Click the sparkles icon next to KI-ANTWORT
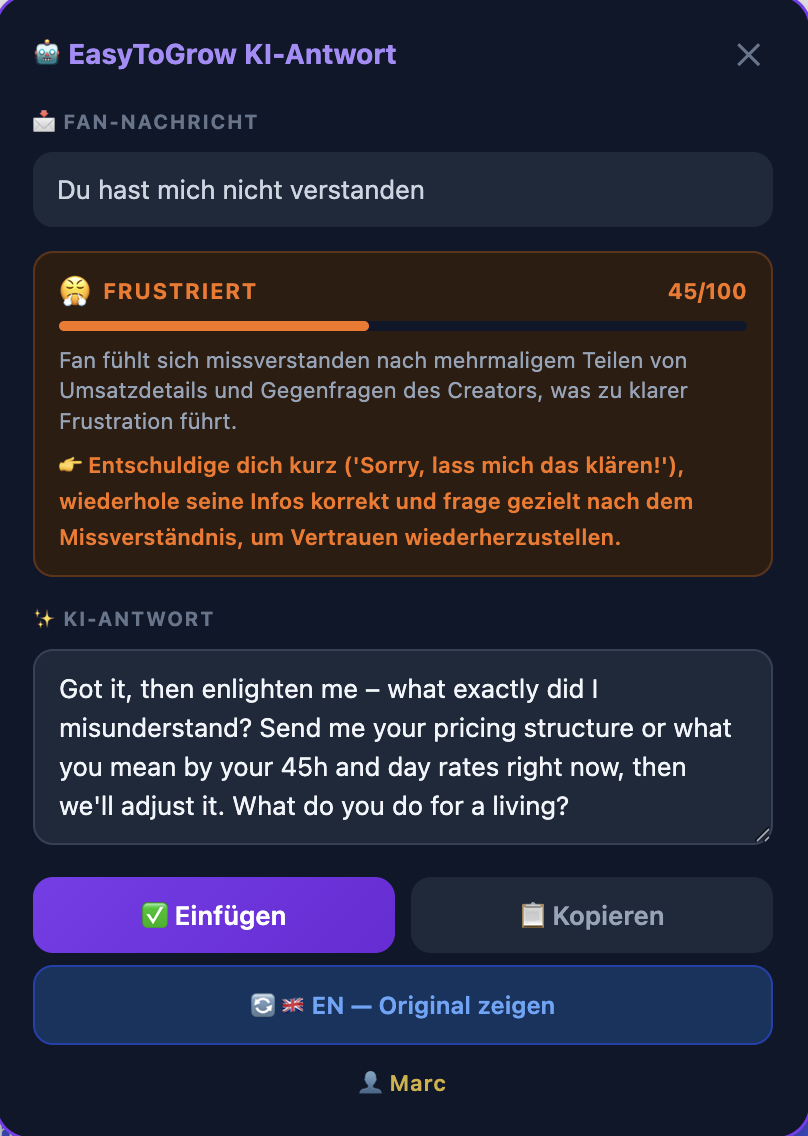808x1136 pixels. [40, 619]
